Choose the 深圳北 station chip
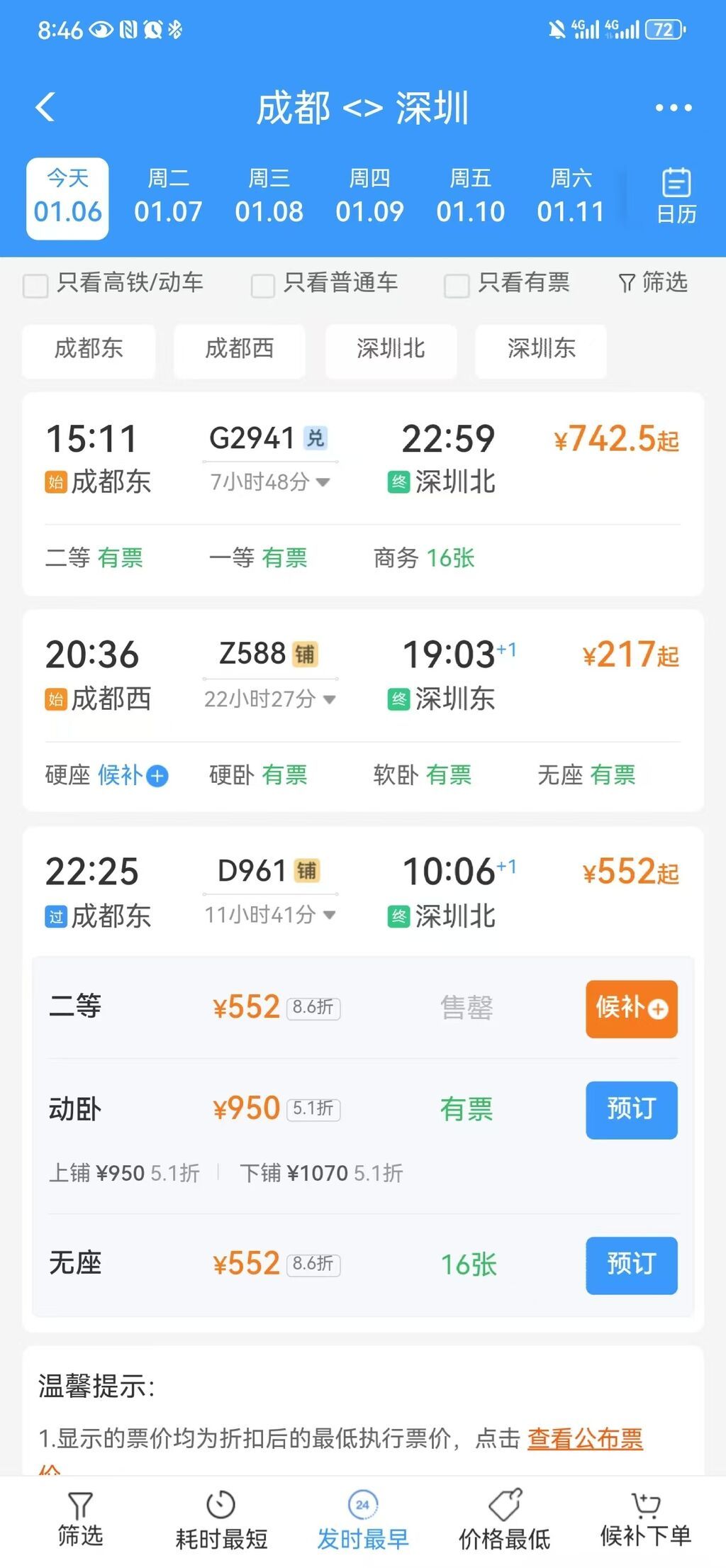This screenshot has width=726, height=1568. [x=391, y=349]
